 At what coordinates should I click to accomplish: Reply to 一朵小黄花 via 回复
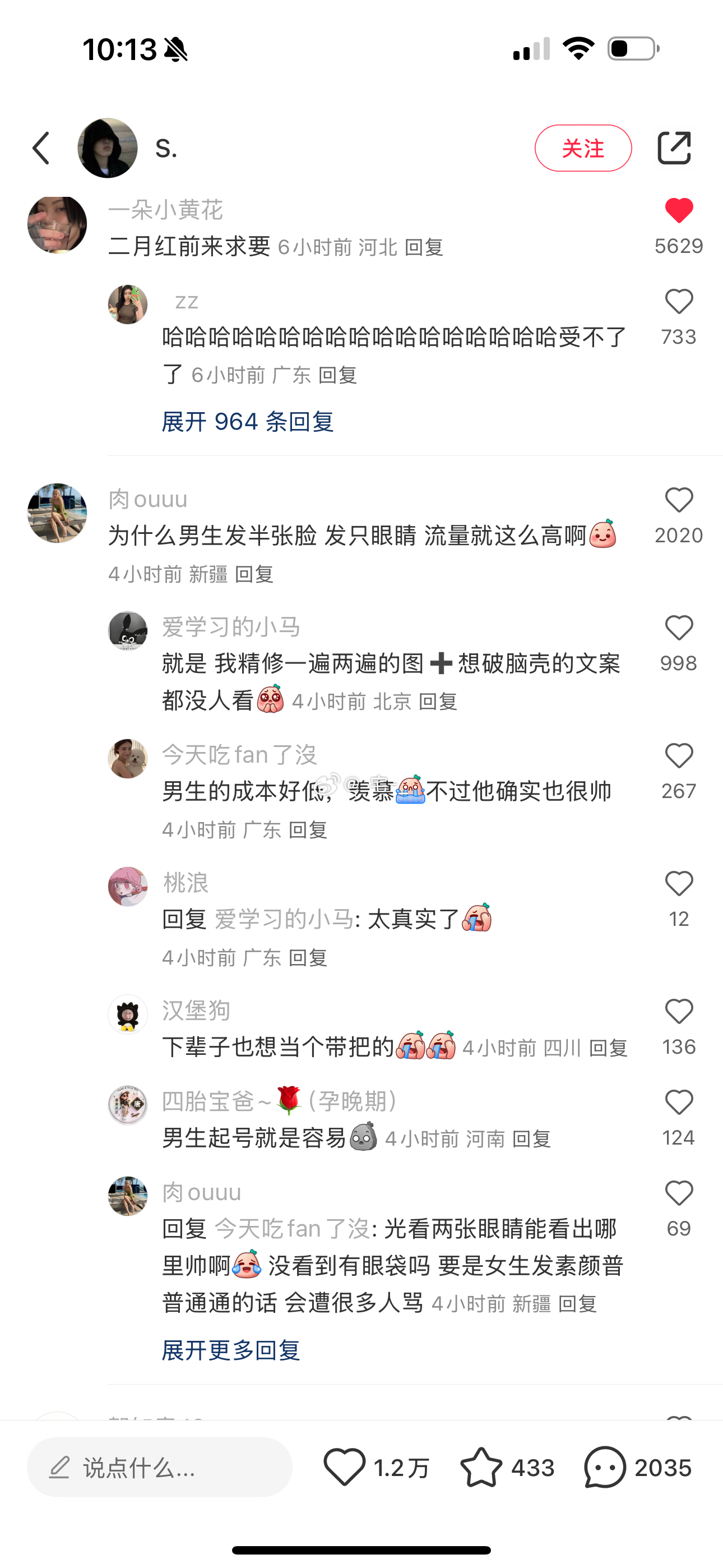[x=424, y=247]
